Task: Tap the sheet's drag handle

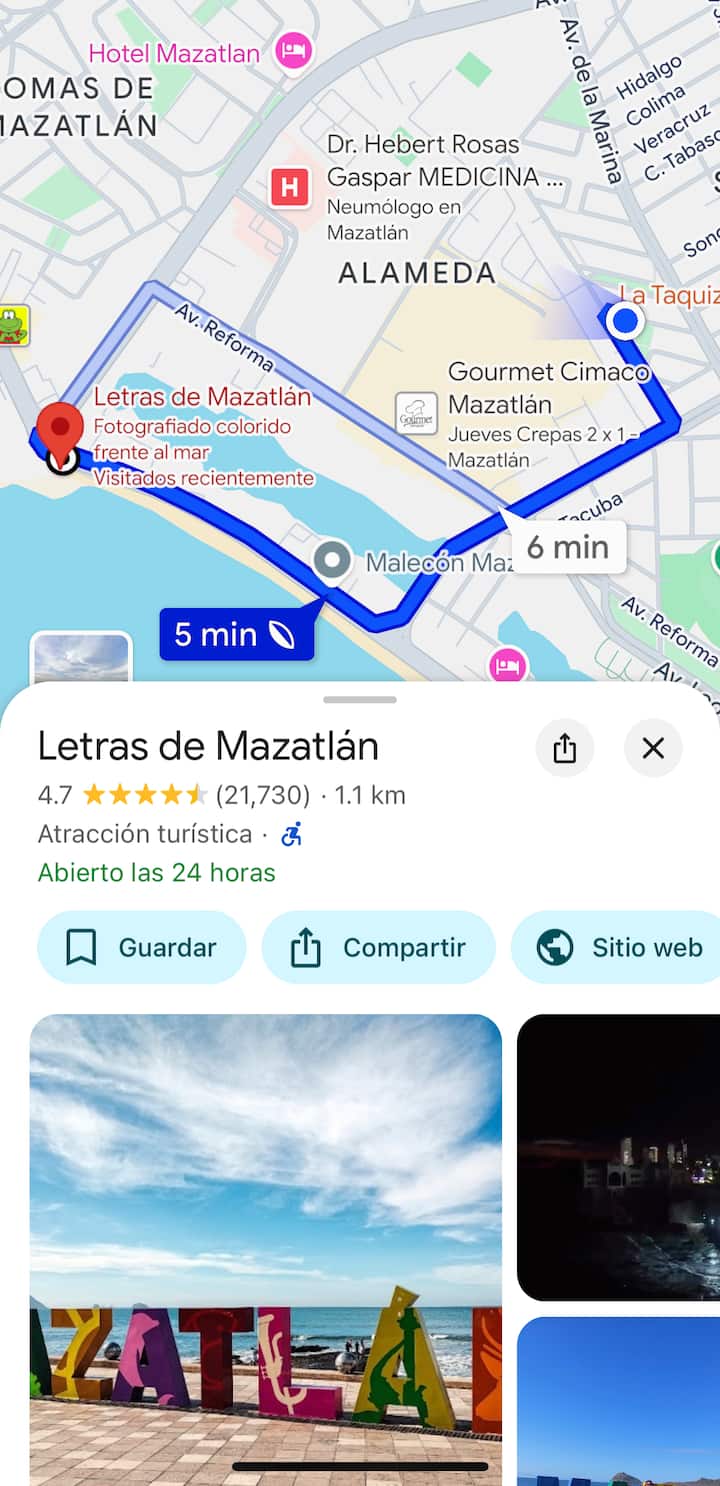Action: (x=360, y=700)
